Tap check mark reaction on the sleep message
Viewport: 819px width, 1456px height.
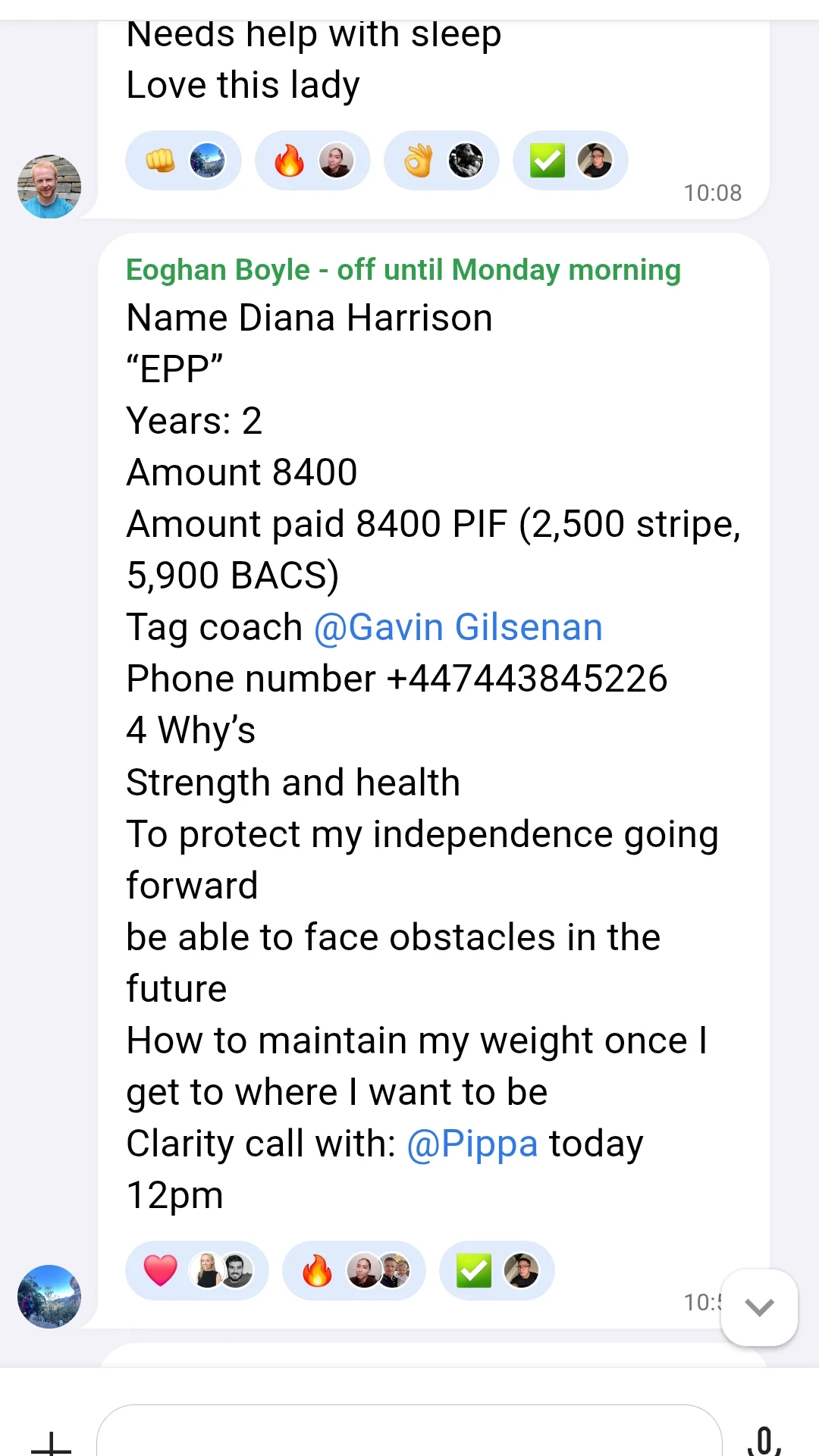tap(570, 161)
